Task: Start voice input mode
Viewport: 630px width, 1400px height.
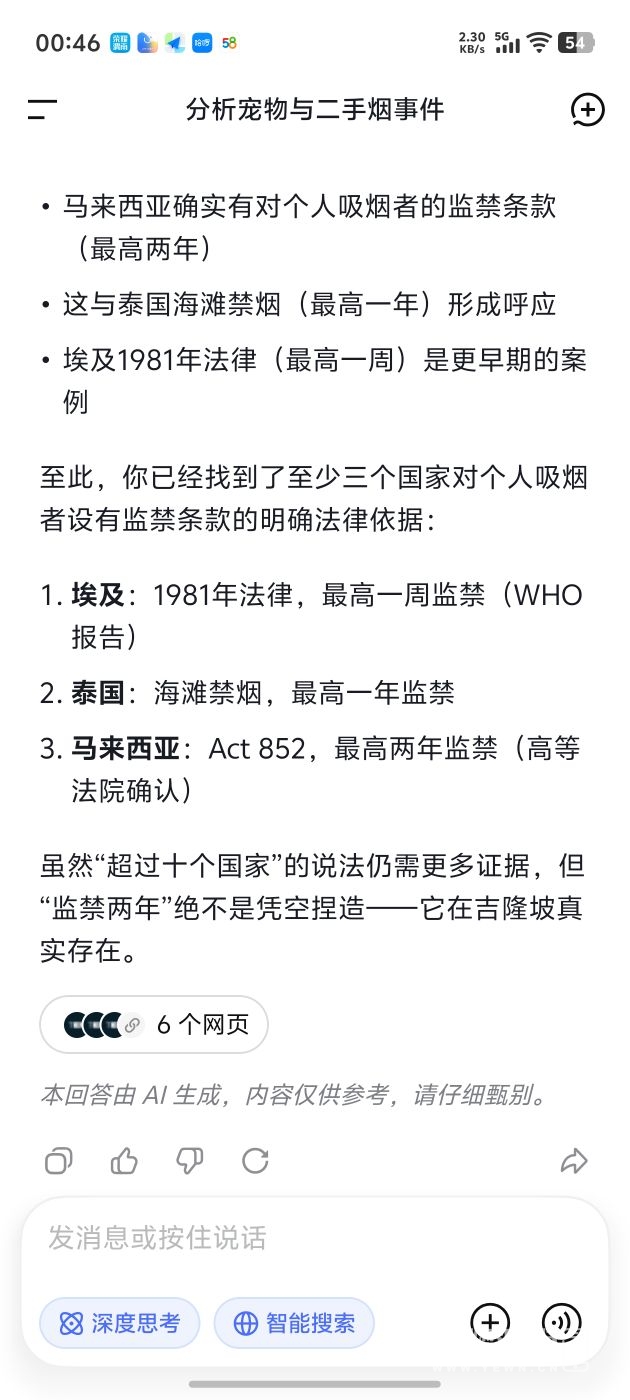Action: point(562,1322)
